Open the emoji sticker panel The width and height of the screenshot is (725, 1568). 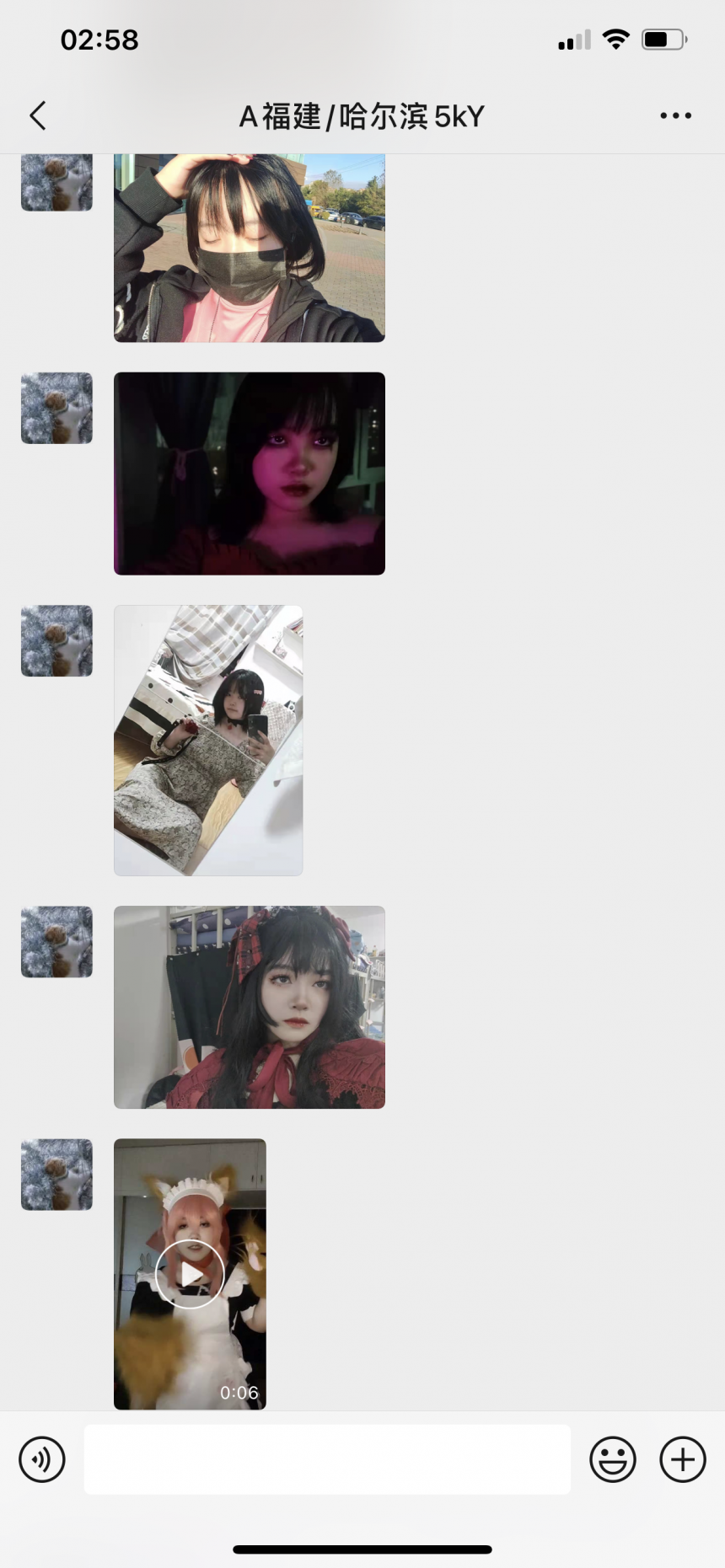(x=613, y=1459)
